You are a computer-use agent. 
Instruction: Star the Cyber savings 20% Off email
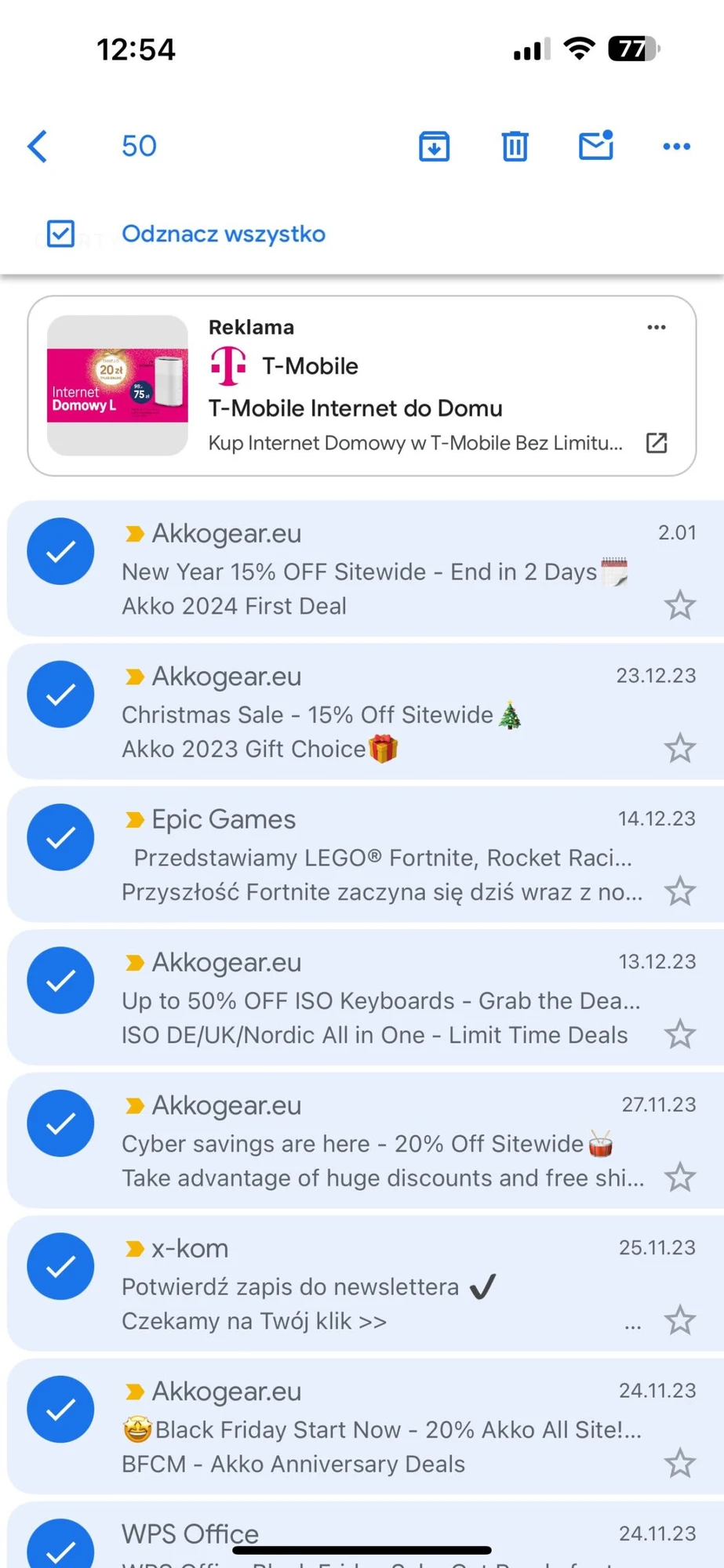(x=679, y=1178)
